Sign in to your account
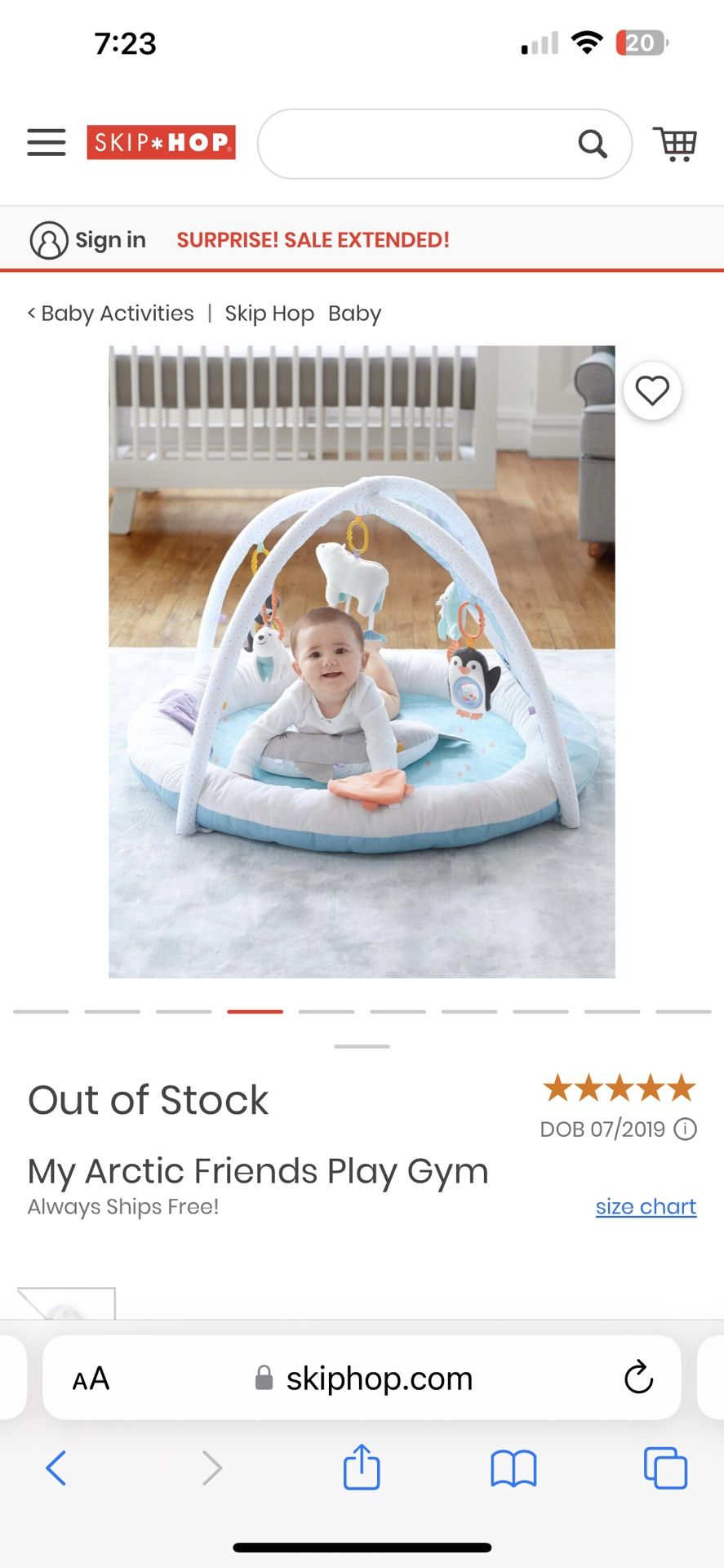Screen dimensions: 724x1568 coord(88,240)
